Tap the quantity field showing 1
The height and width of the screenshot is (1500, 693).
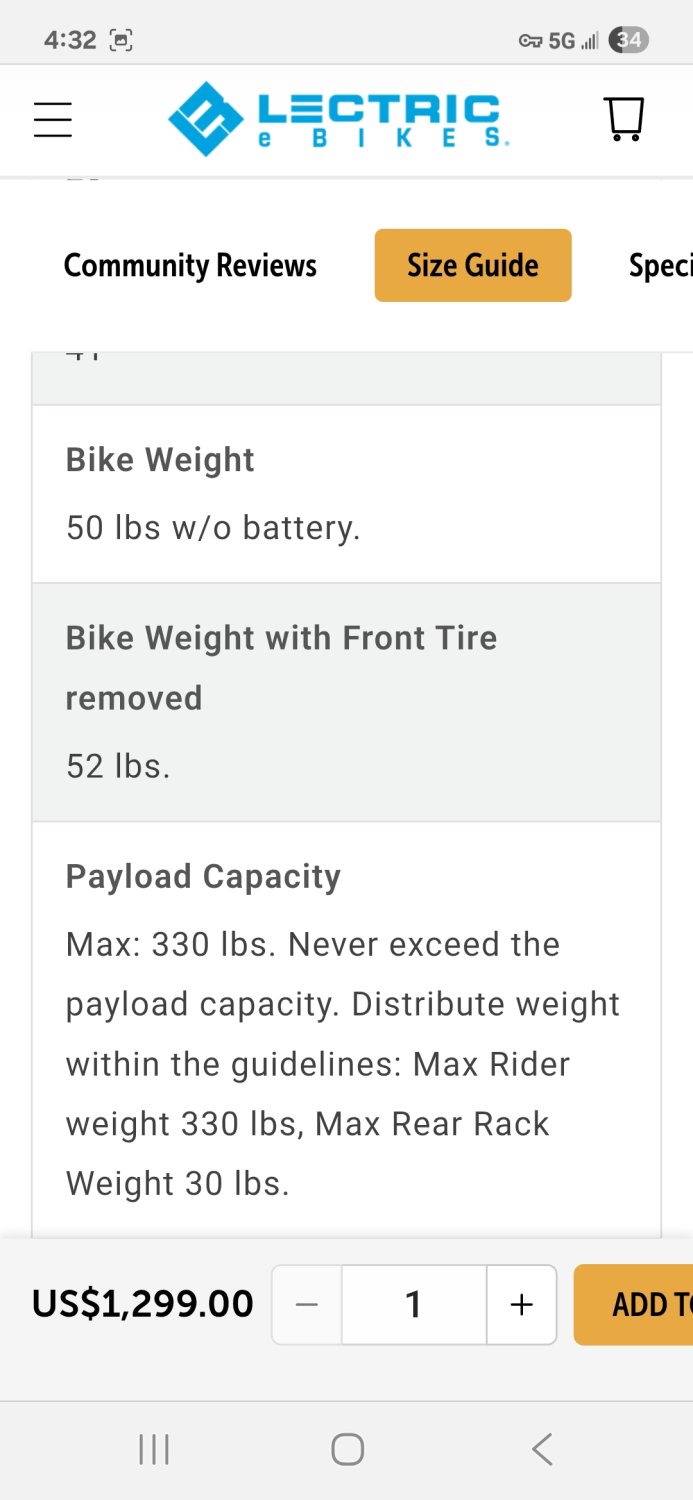pyautogui.click(x=414, y=1305)
